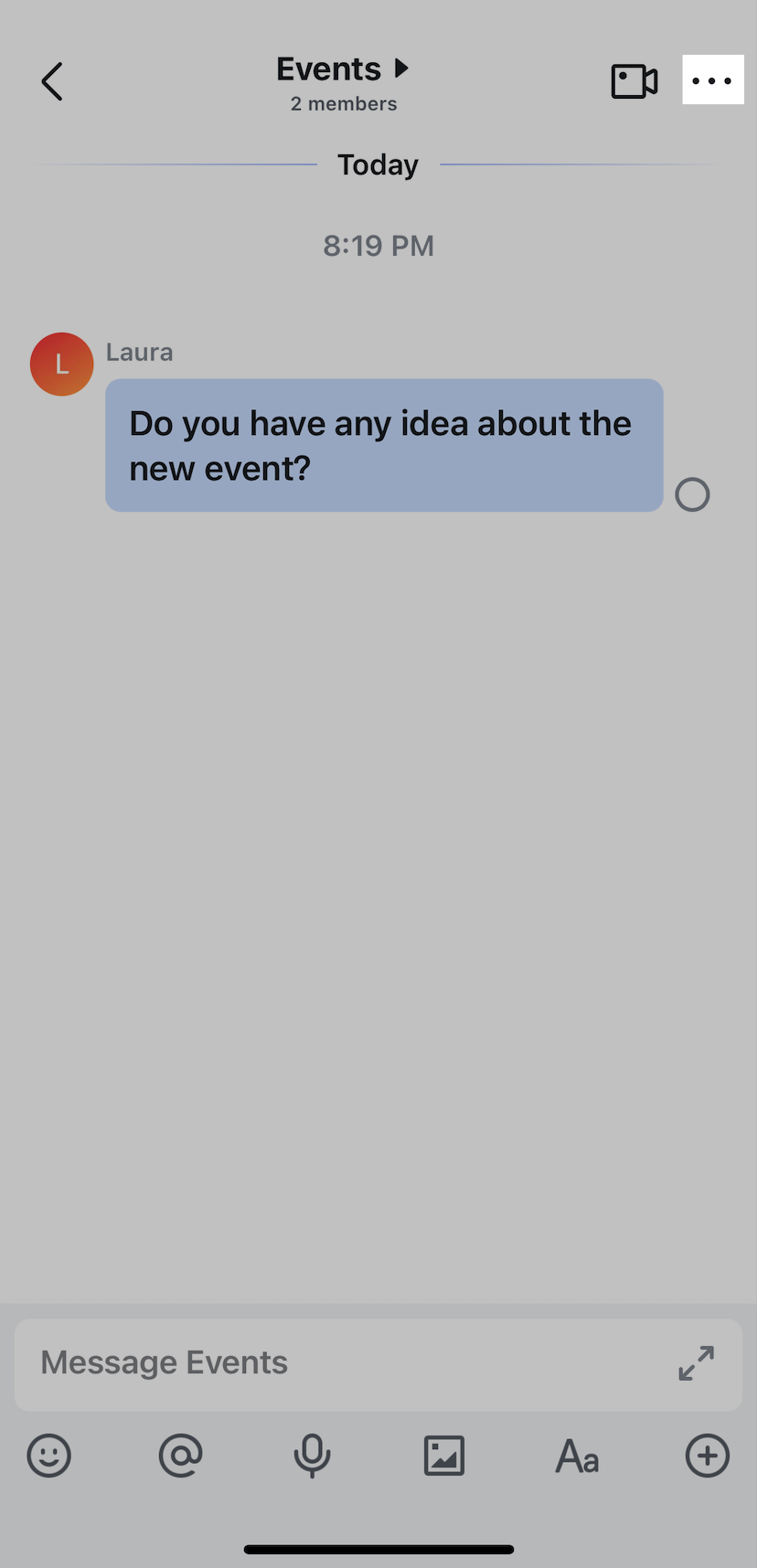This screenshot has height=1568, width=757.
Task: Select the 8:19 PM timestamp
Action: (378, 245)
